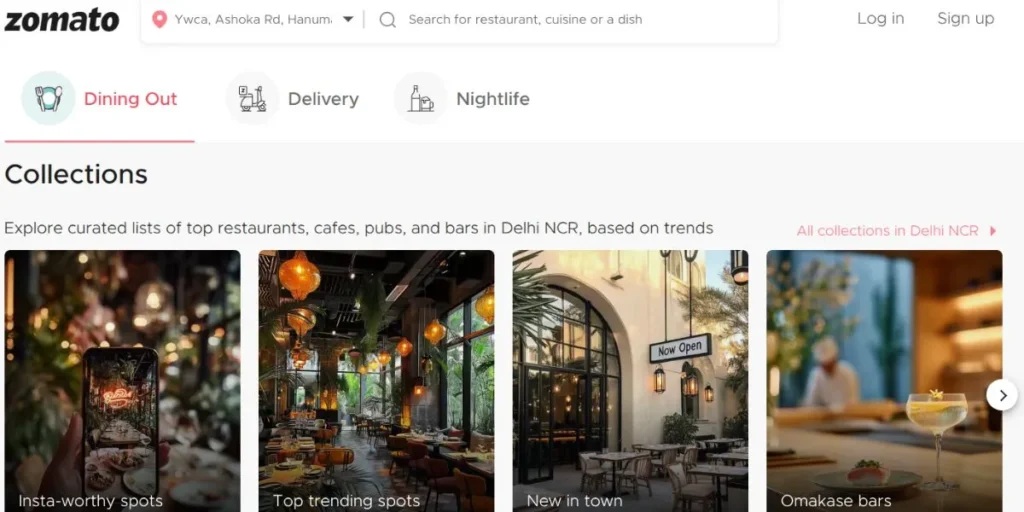Go to the Zomato home page
Screen dimensions: 1024x512
point(62,20)
